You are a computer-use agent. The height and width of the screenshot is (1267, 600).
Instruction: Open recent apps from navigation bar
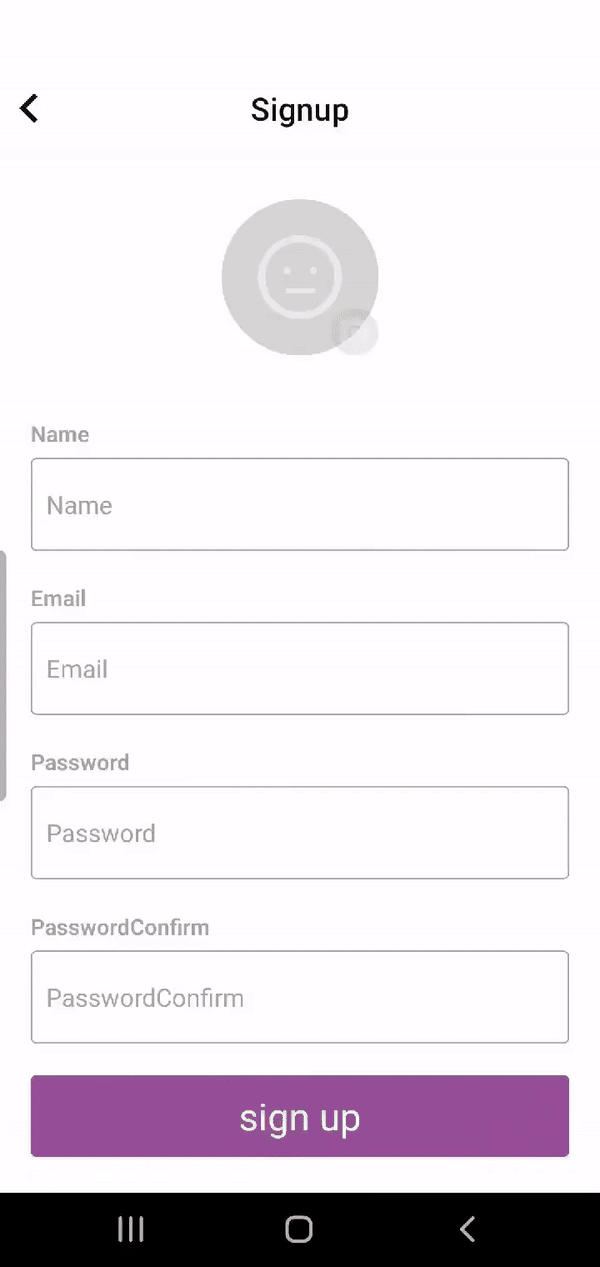click(131, 1229)
